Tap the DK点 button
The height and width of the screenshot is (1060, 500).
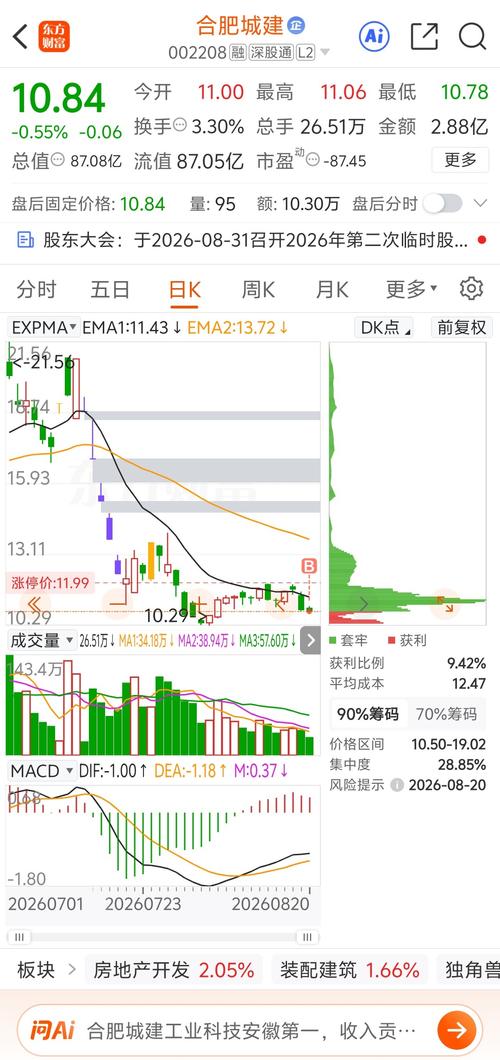pyautogui.click(x=386, y=328)
